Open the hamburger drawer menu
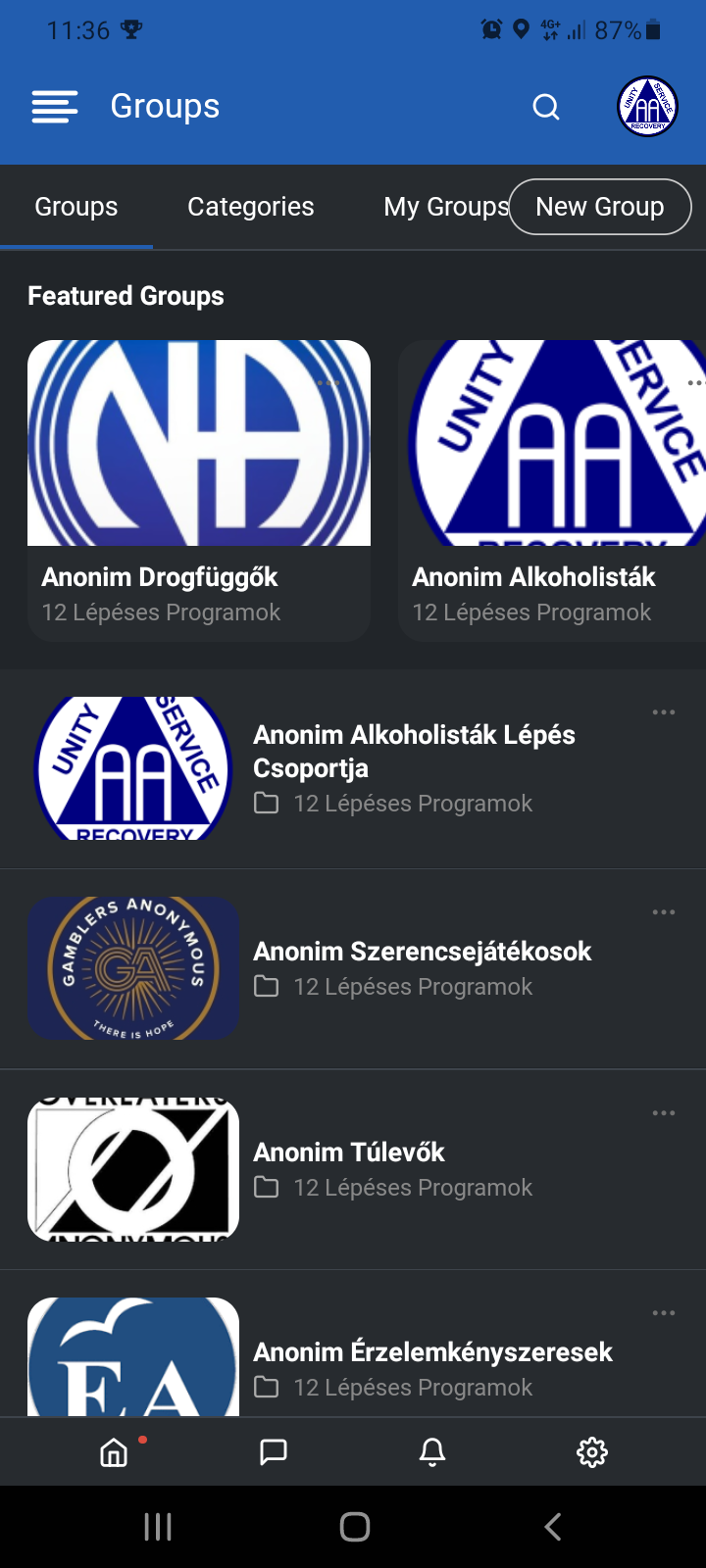The width and height of the screenshot is (706, 1568). pyautogui.click(x=55, y=106)
